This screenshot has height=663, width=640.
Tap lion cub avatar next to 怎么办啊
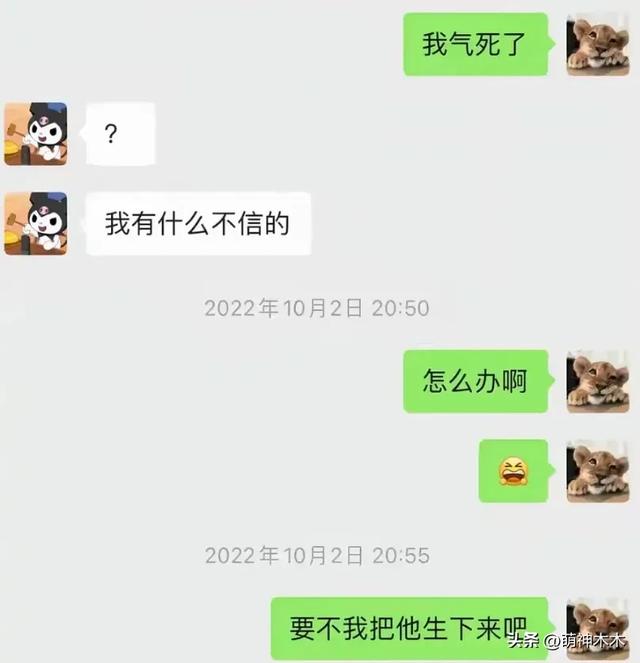click(x=598, y=381)
